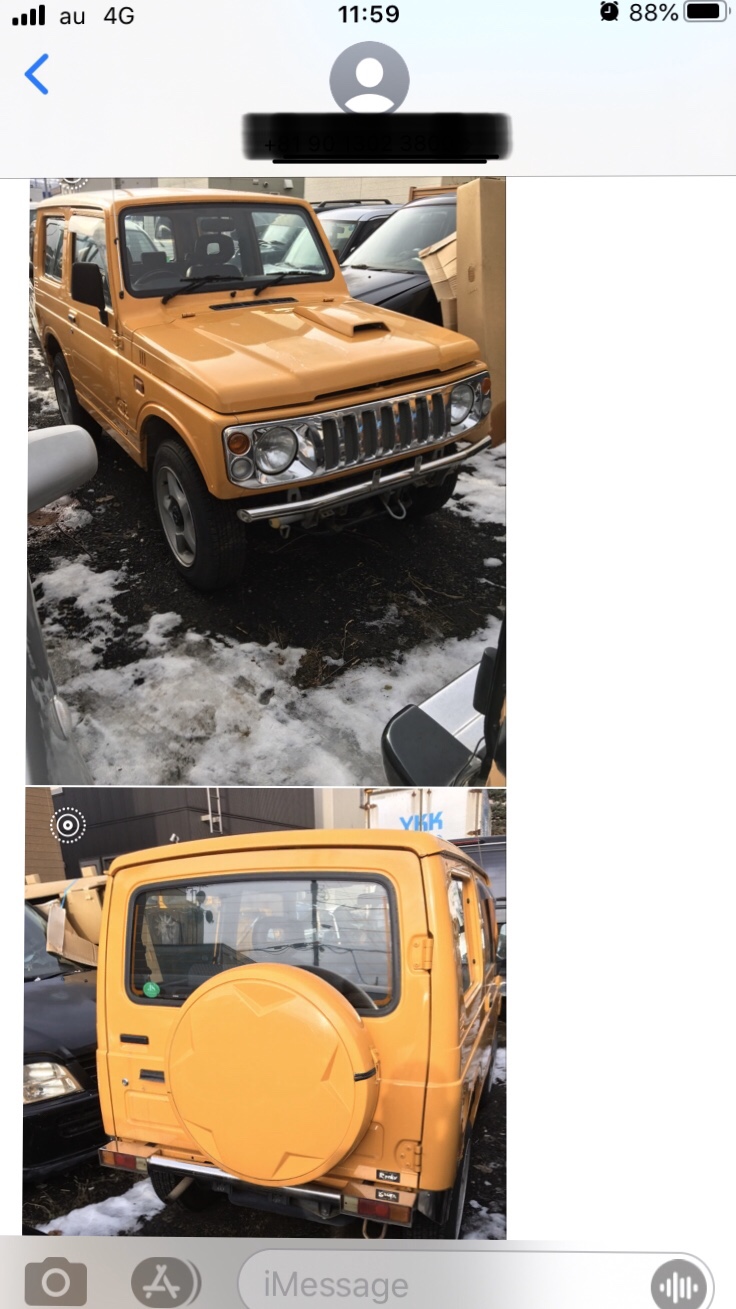The width and height of the screenshot is (736, 1309).
Task: Record an audio message
Action: click(x=679, y=1285)
